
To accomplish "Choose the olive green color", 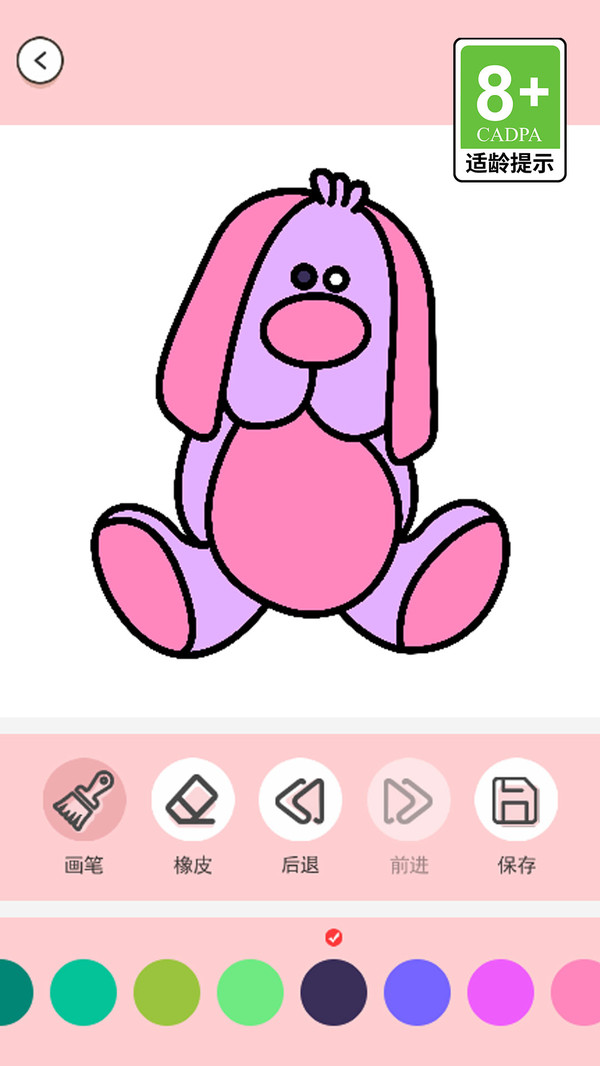I will (167, 992).
